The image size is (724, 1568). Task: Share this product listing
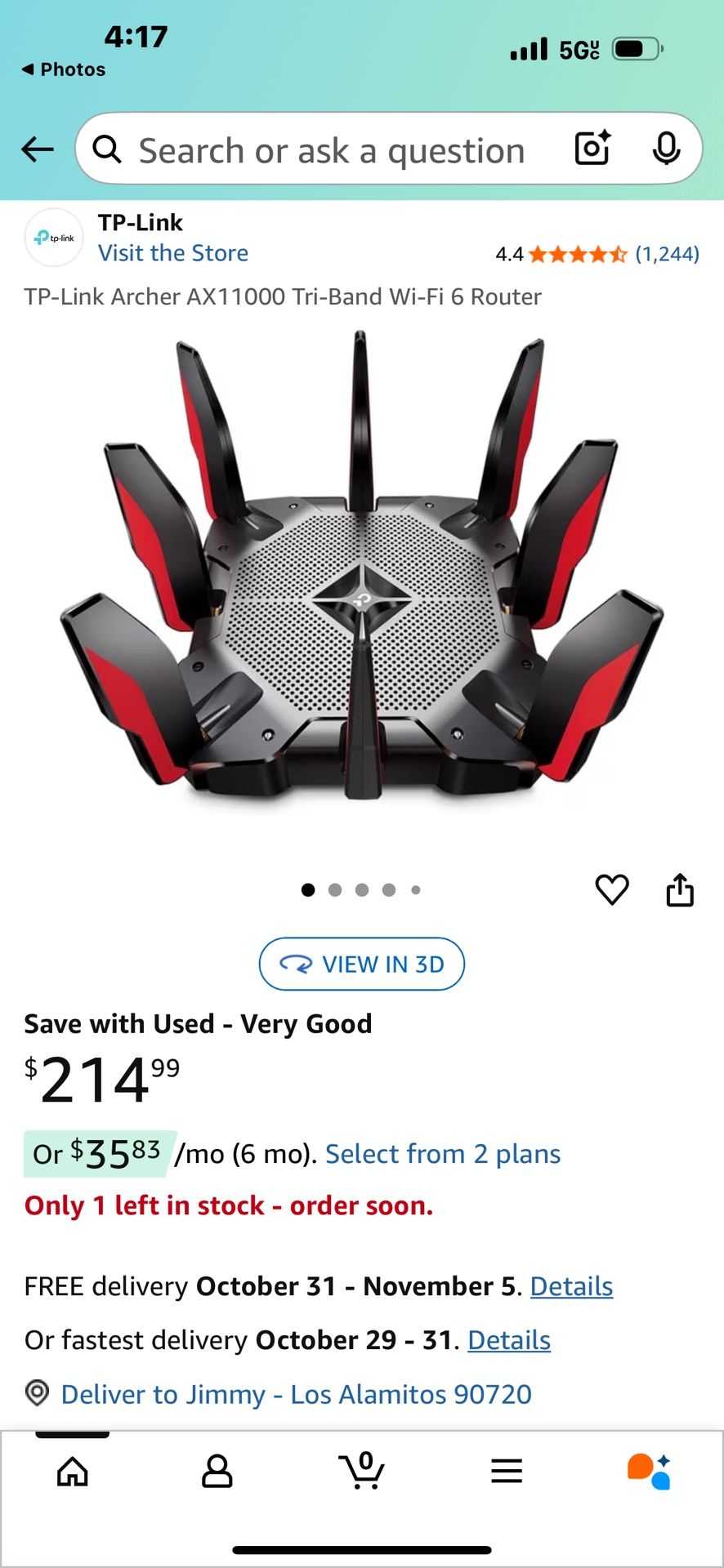click(x=680, y=889)
